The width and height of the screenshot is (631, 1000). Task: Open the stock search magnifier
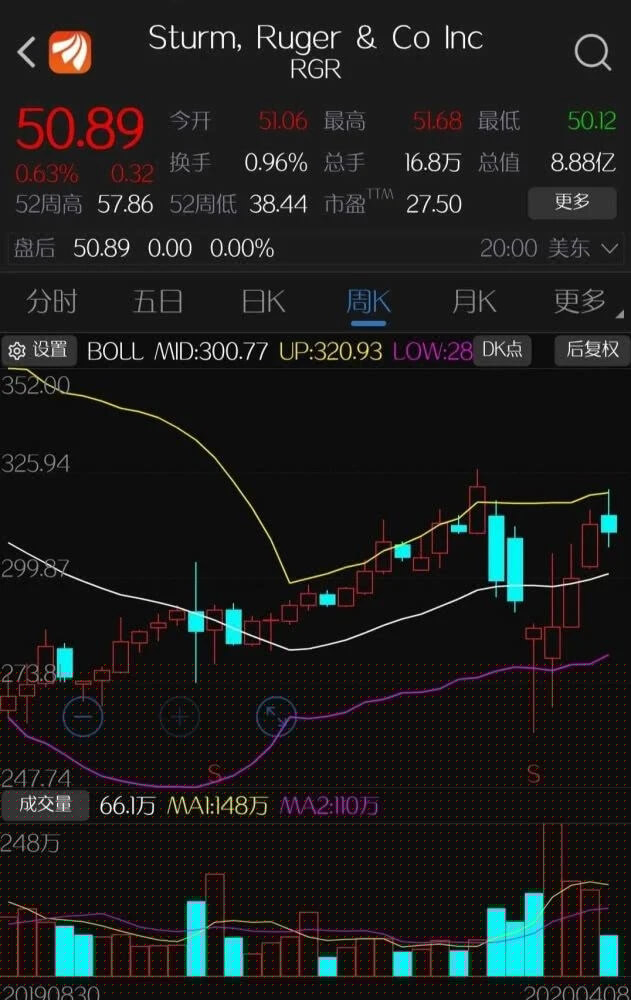pyautogui.click(x=592, y=51)
